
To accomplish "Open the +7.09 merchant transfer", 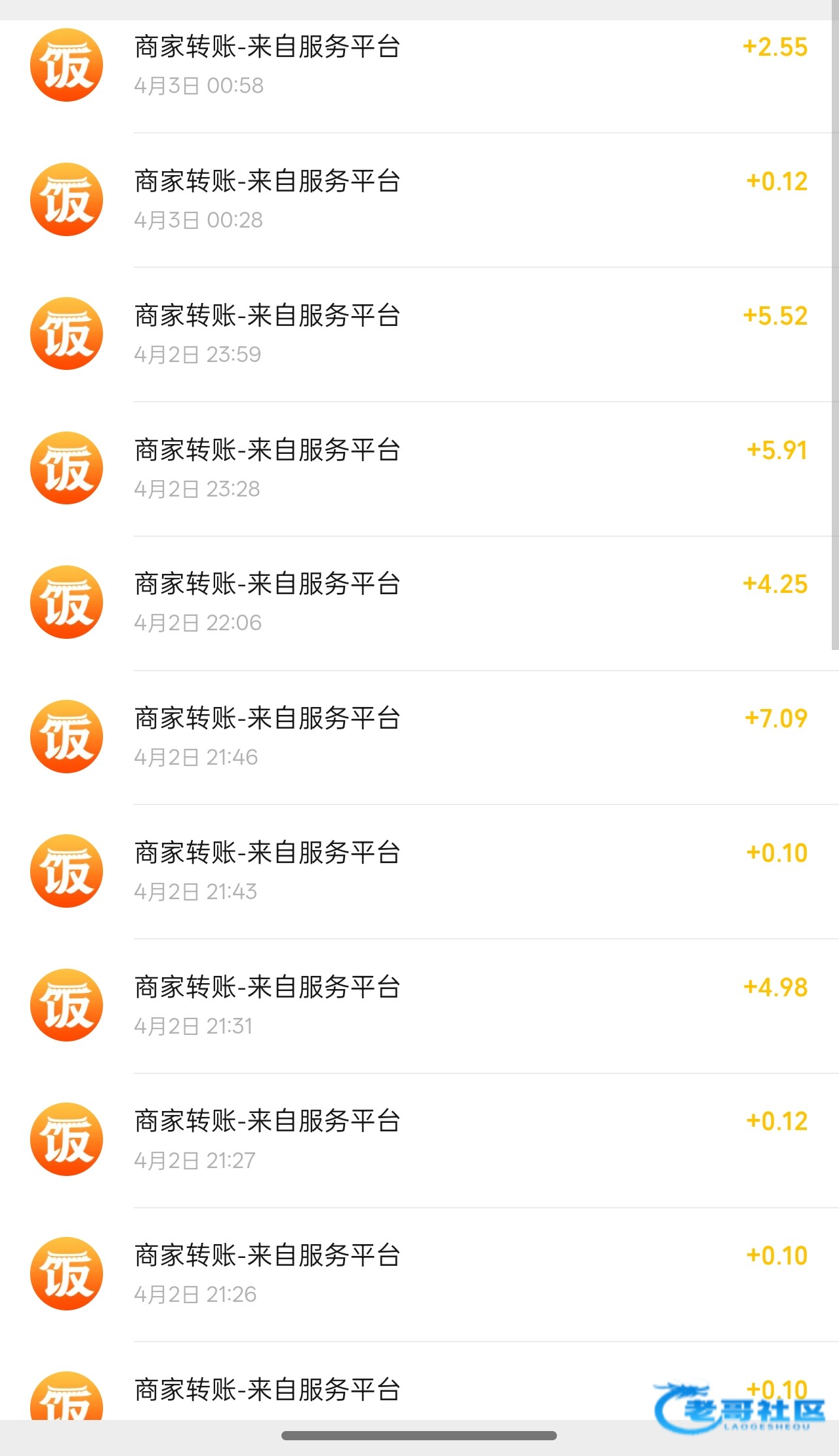I will pyautogui.click(x=420, y=737).
